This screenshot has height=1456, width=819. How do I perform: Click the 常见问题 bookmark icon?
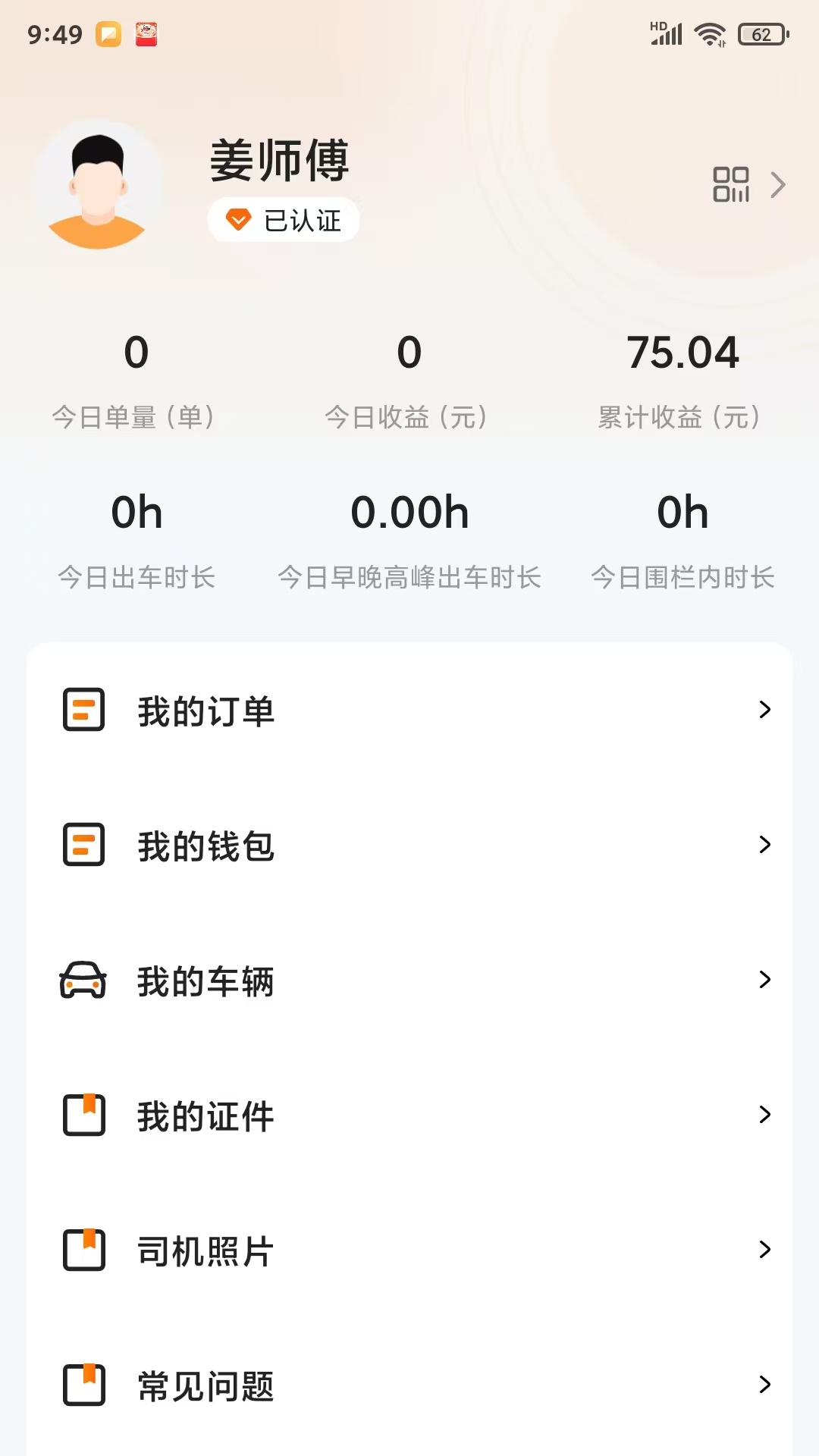pyautogui.click(x=85, y=1385)
